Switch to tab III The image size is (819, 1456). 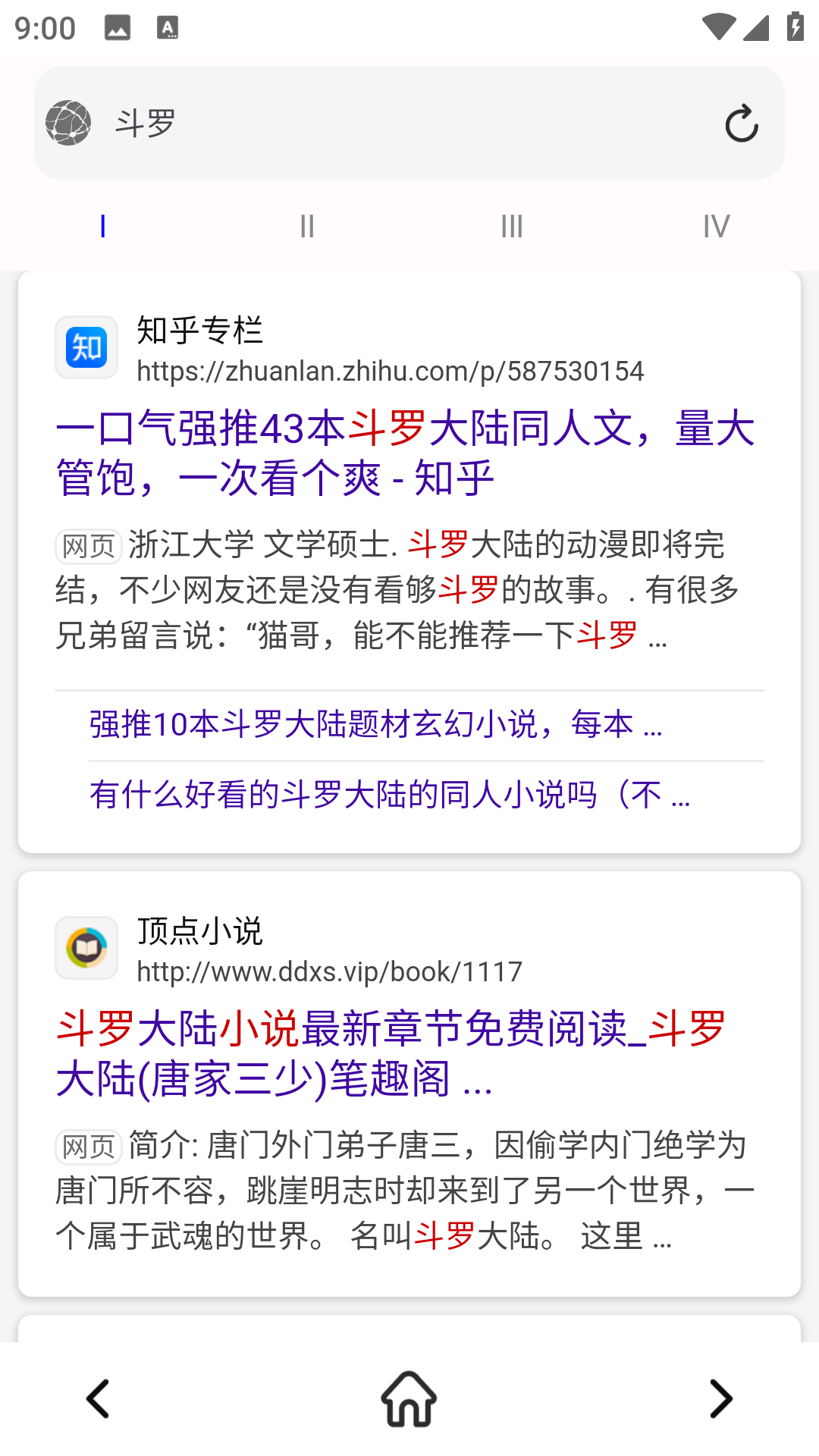(x=512, y=226)
